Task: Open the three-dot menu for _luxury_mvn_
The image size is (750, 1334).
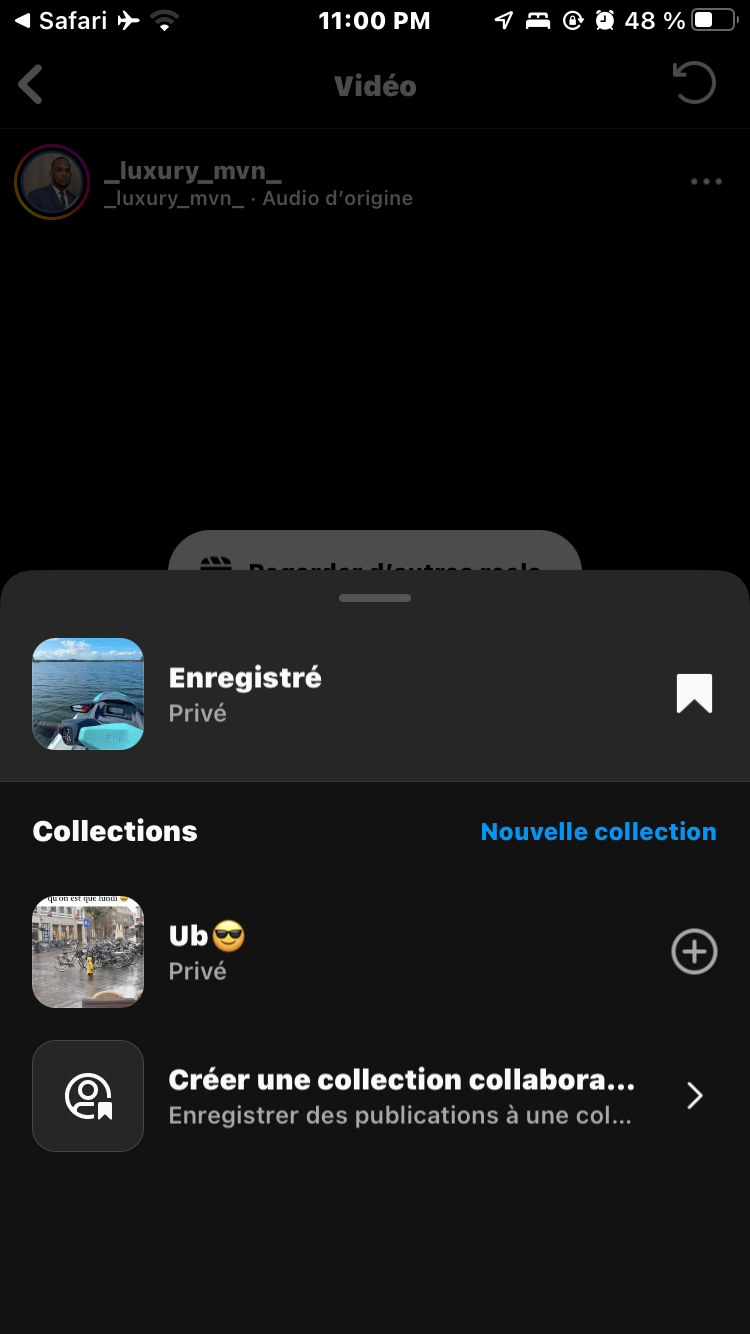Action: (706, 182)
